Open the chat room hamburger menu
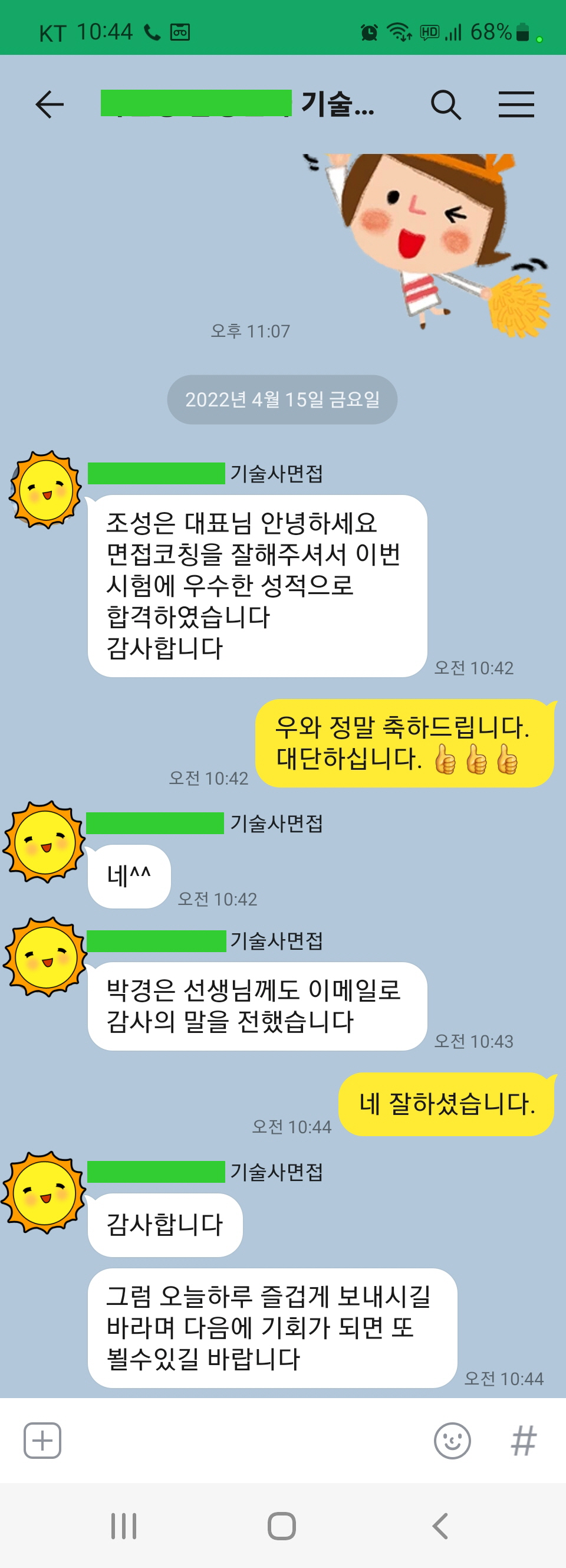Screen dimensions: 566x1568 (x=516, y=104)
